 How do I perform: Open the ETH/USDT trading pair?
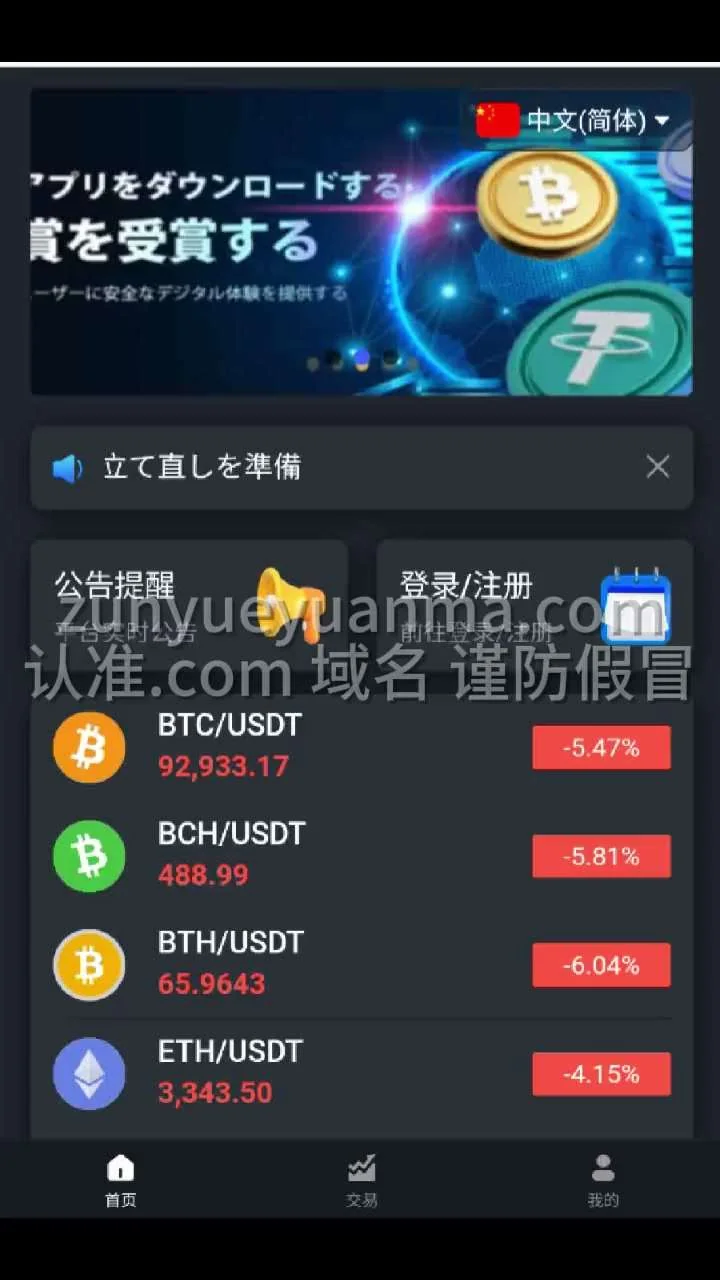[360, 1073]
